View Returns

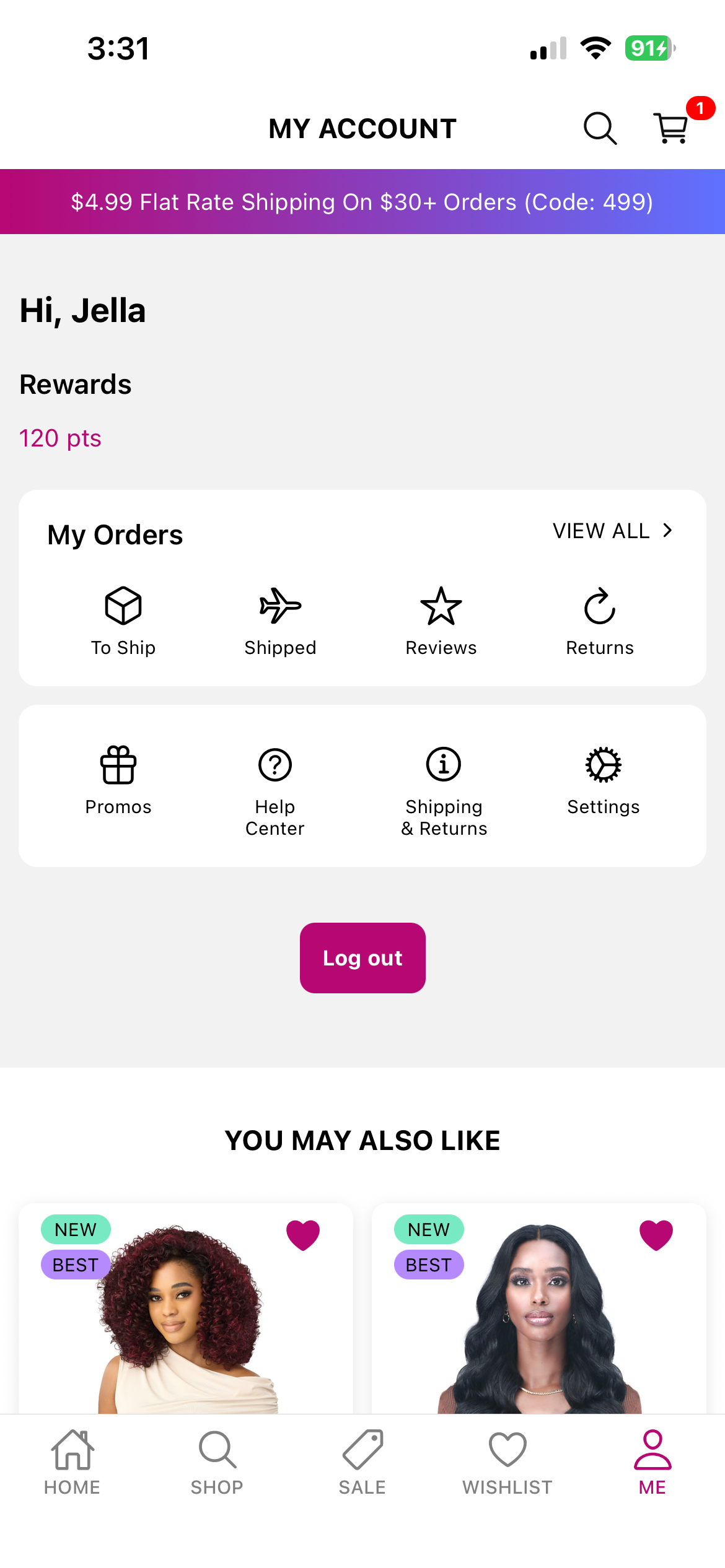(x=600, y=620)
